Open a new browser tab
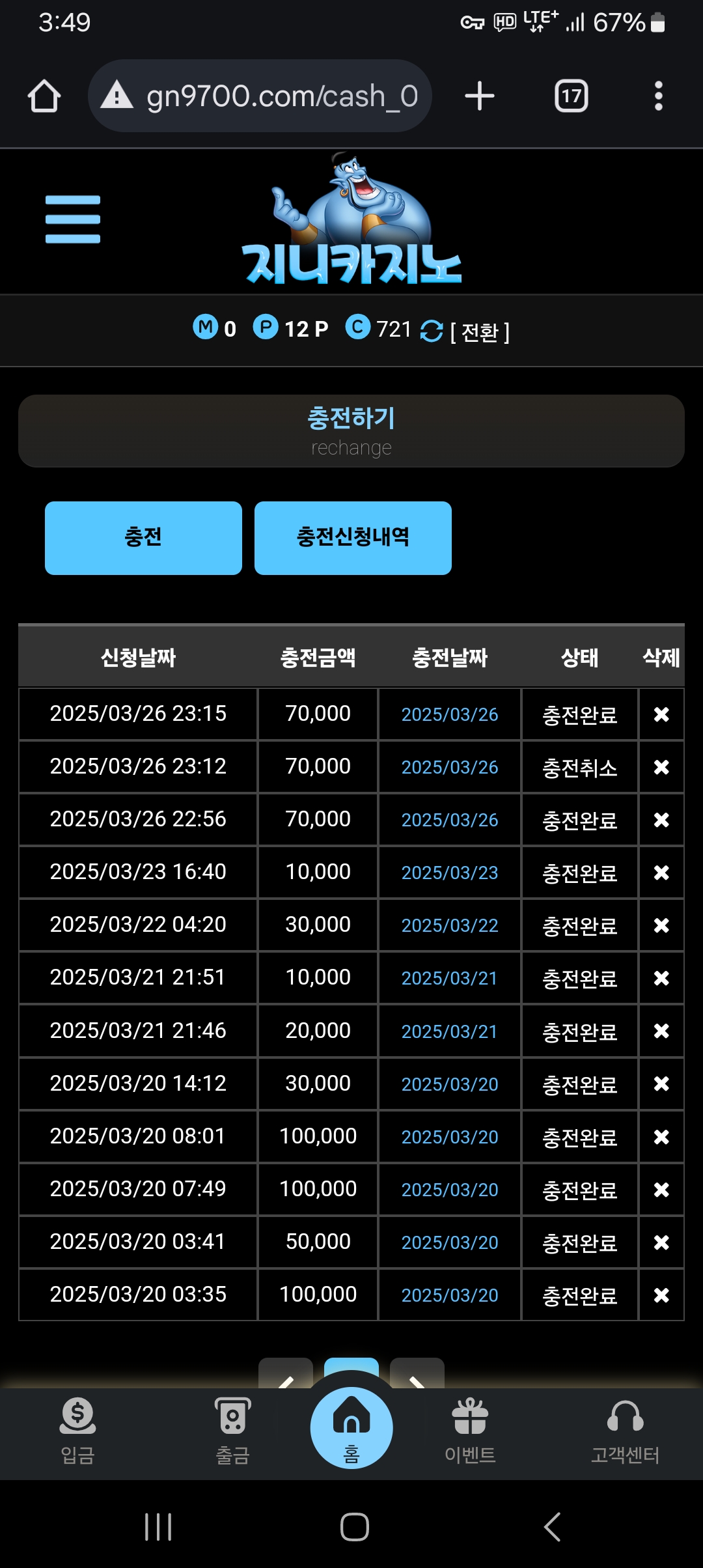The height and width of the screenshot is (1568, 703). 480,96
